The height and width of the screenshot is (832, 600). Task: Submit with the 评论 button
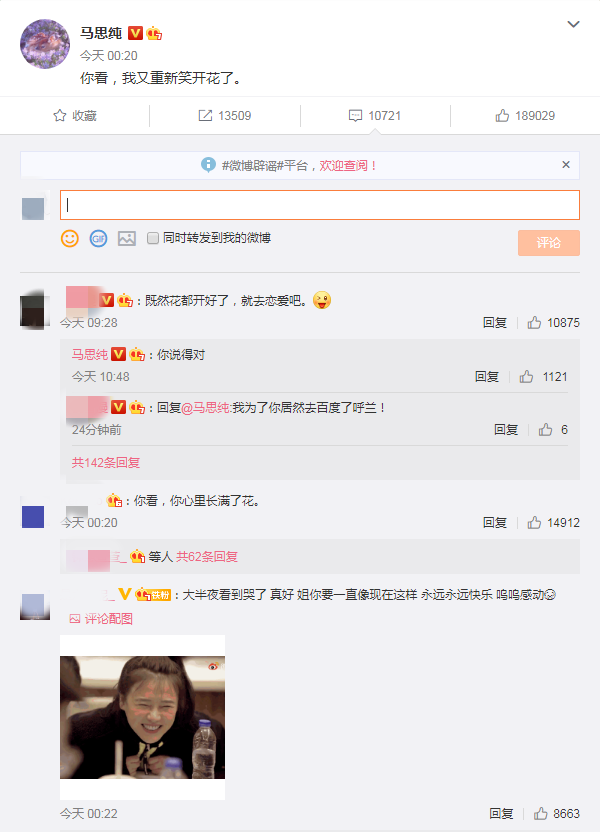coord(548,243)
